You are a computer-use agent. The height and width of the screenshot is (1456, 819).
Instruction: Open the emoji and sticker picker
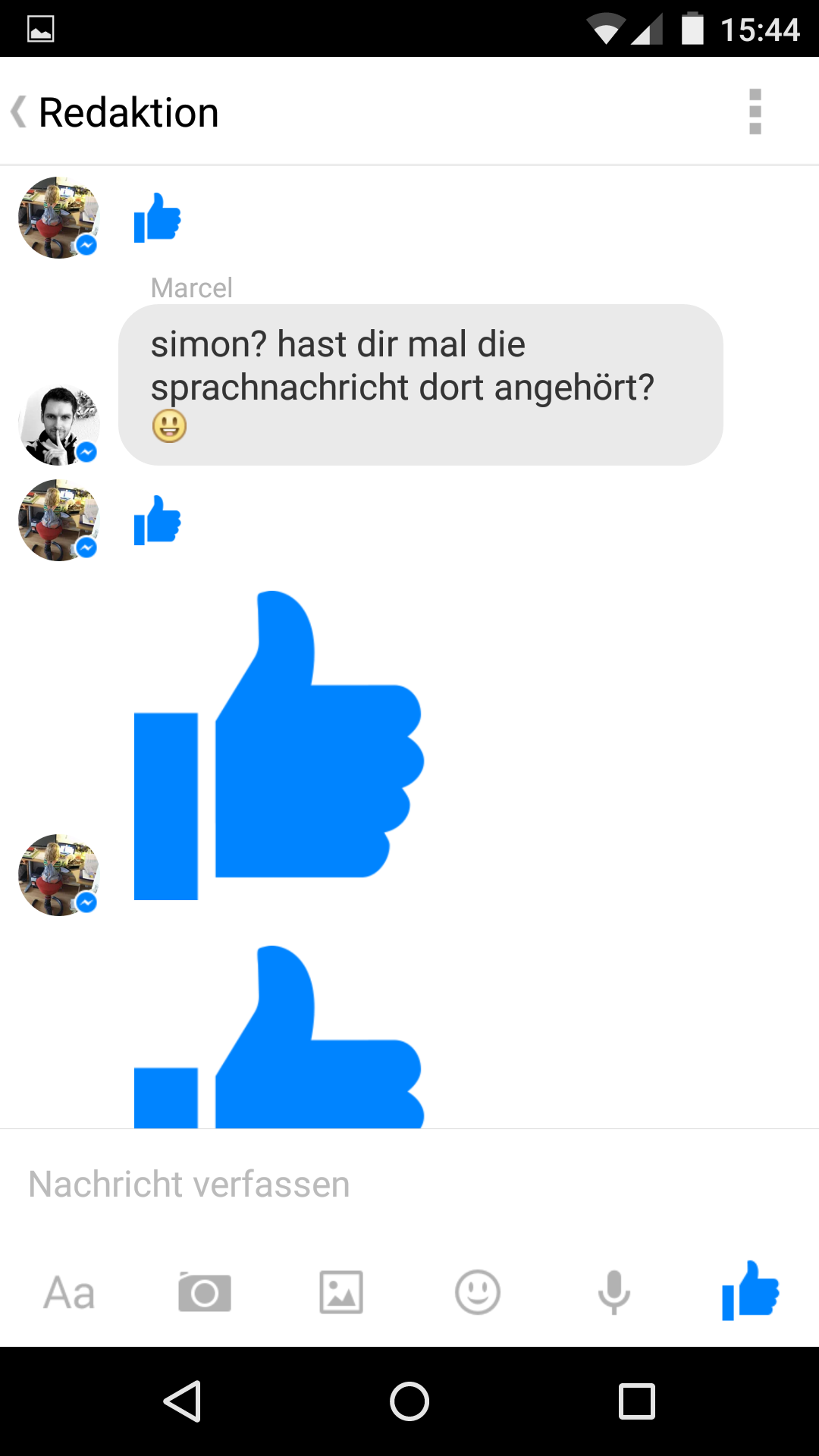tap(478, 1292)
